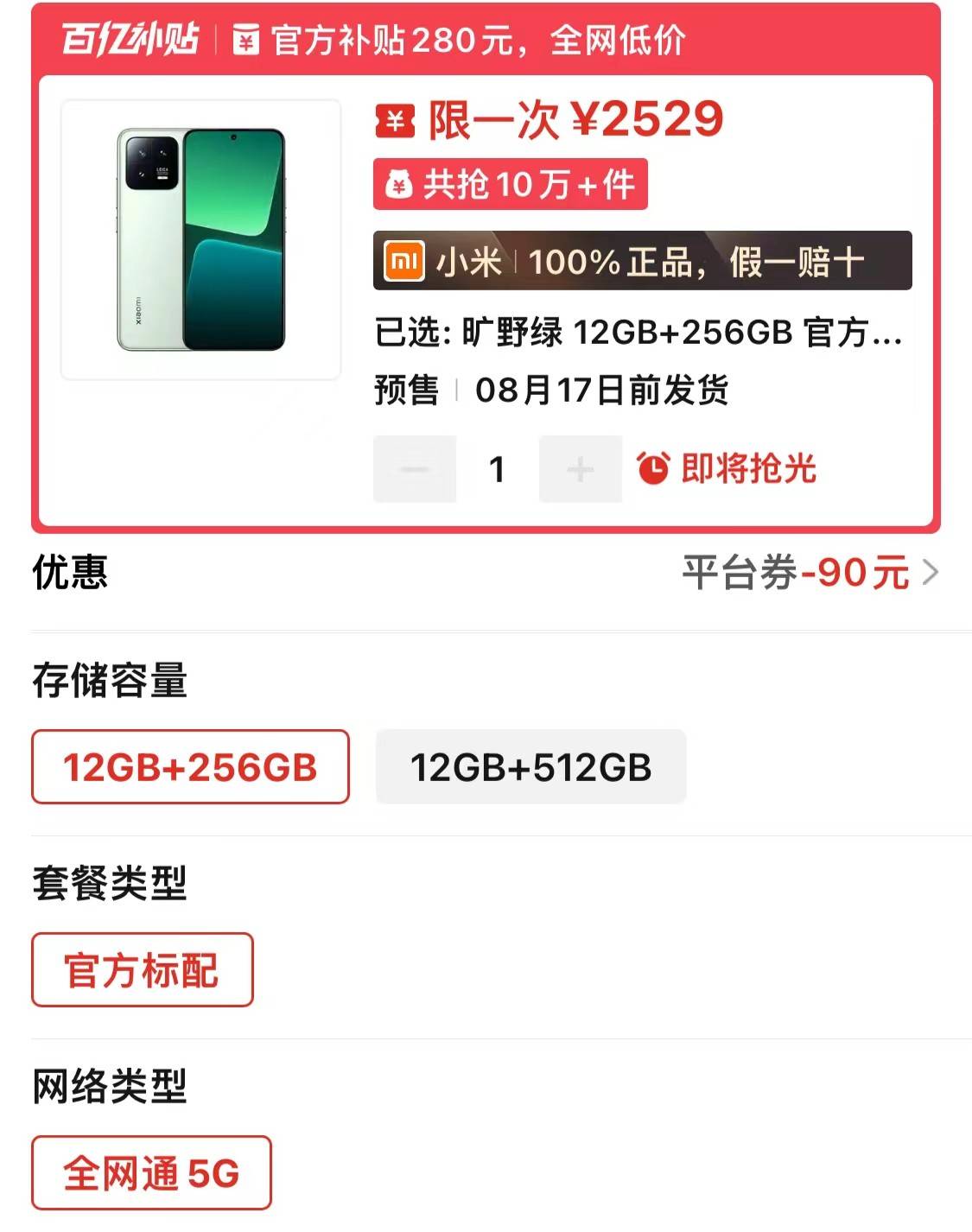View the Xiaomi phone product image
972x1232 pixels.
point(200,240)
